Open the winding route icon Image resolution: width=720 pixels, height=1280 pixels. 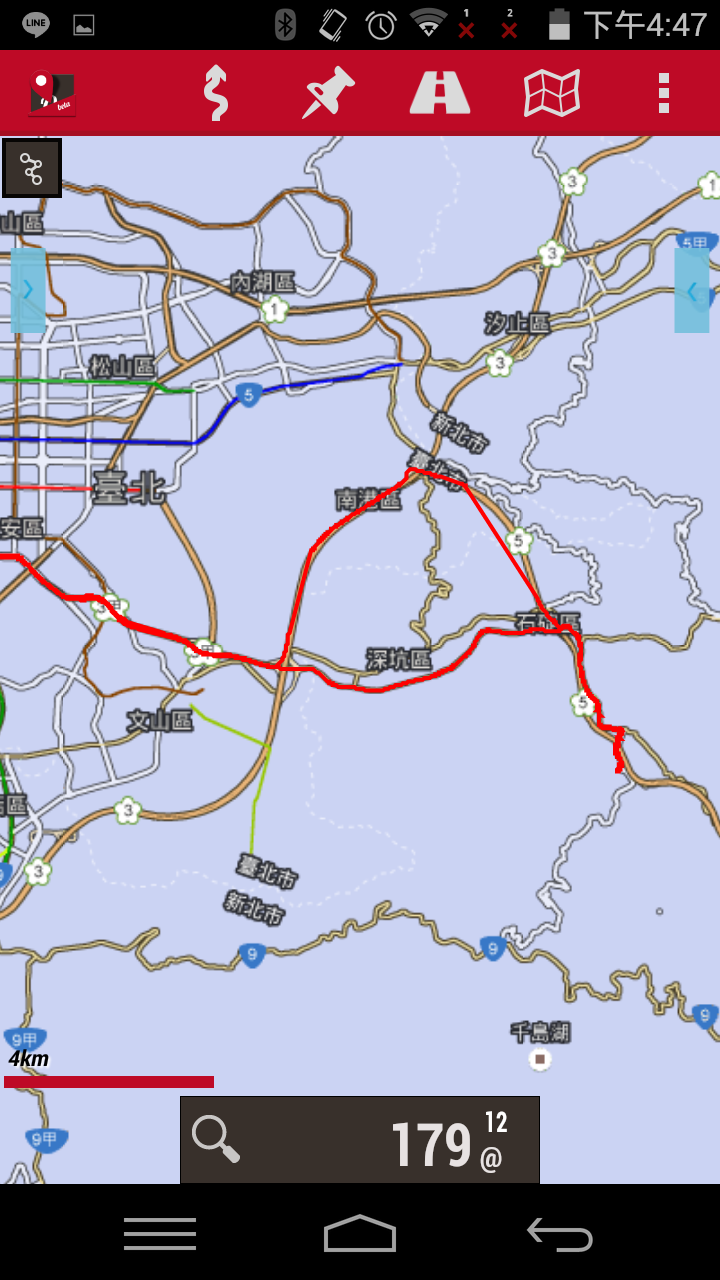coord(216,93)
